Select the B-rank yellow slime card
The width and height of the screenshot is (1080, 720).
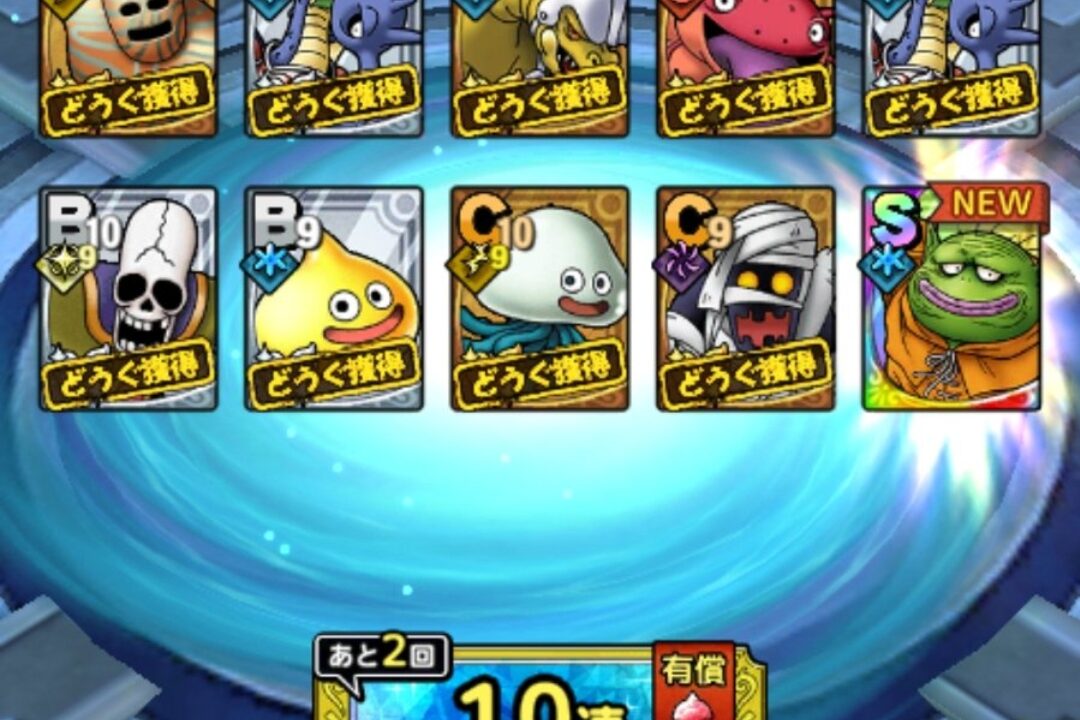point(334,298)
